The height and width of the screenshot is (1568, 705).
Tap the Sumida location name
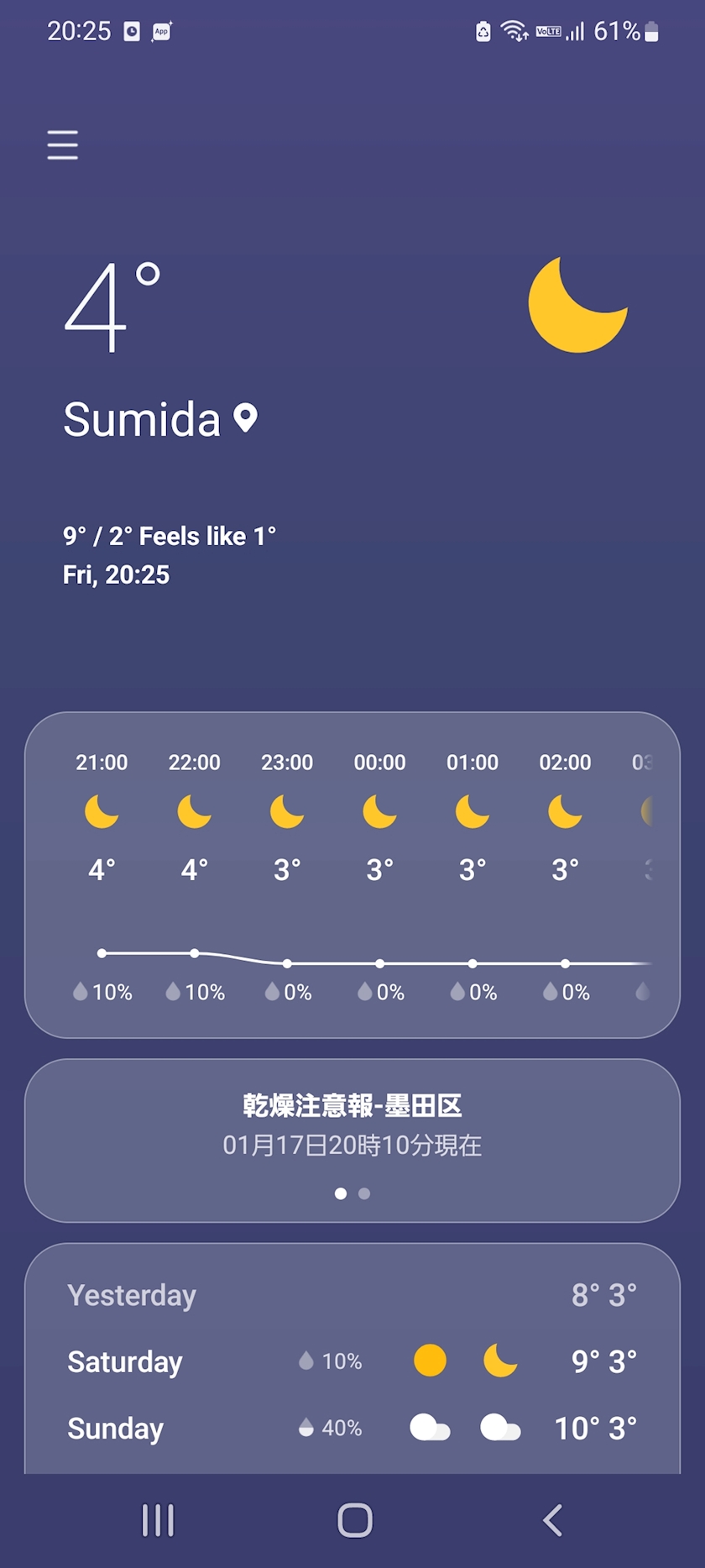point(142,419)
